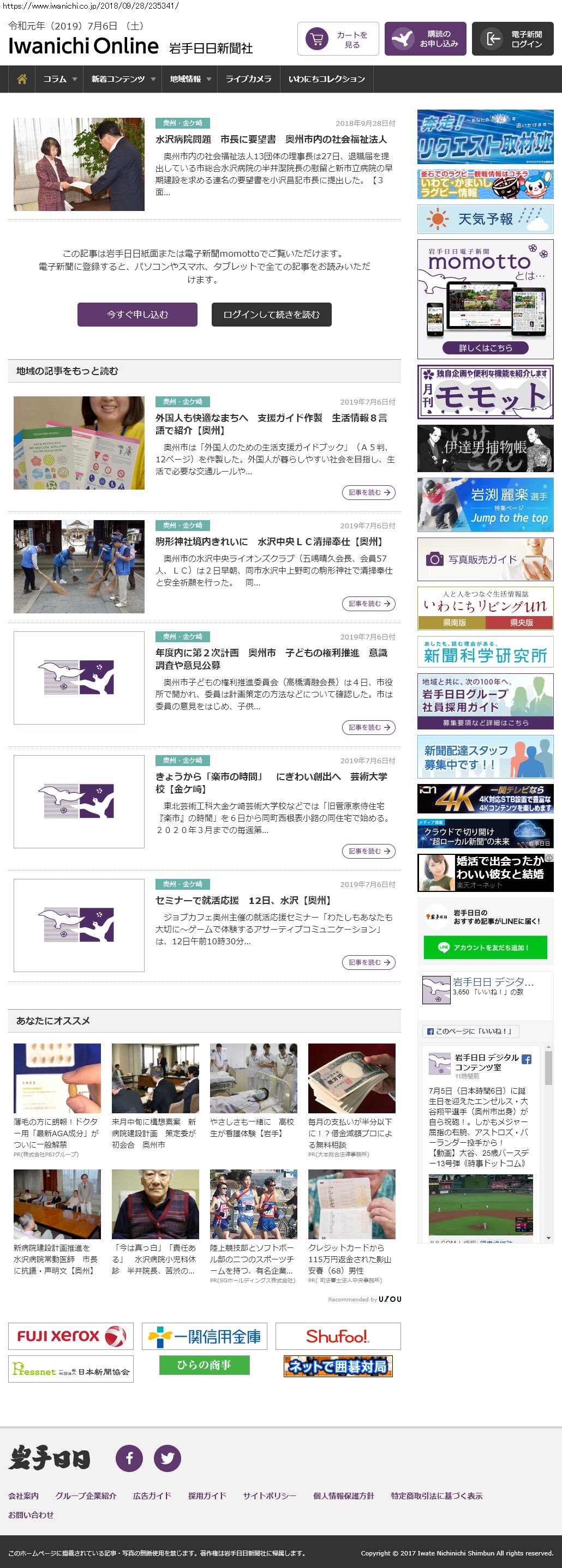This screenshot has width=562, height=1568.
Task: Expand the コラム menu
Action: 59,79
